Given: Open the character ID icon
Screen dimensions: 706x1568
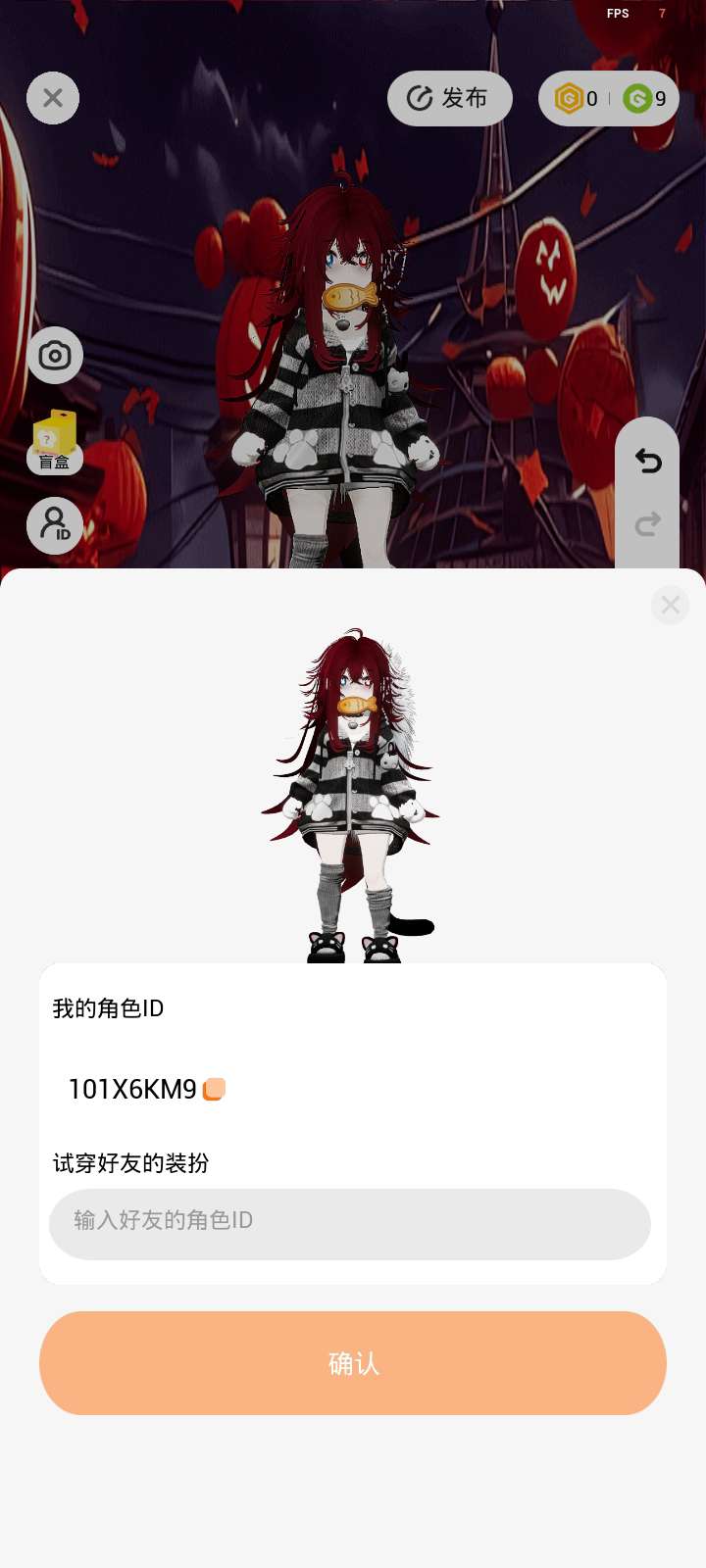Looking at the screenshot, I should pyautogui.click(x=55, y=525).
